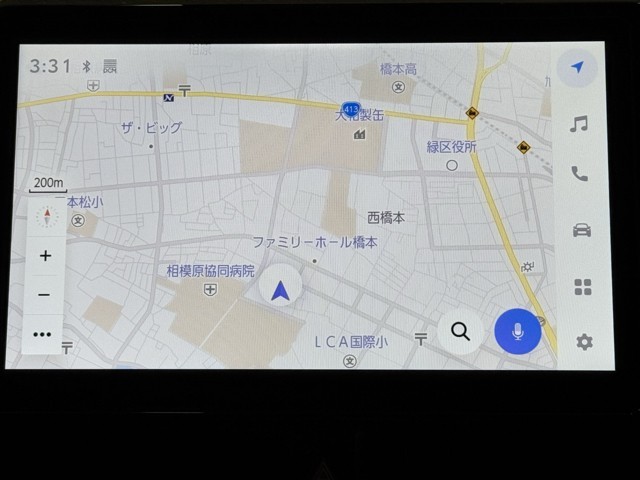
Task: Zoom out the map
Action: 44,295
